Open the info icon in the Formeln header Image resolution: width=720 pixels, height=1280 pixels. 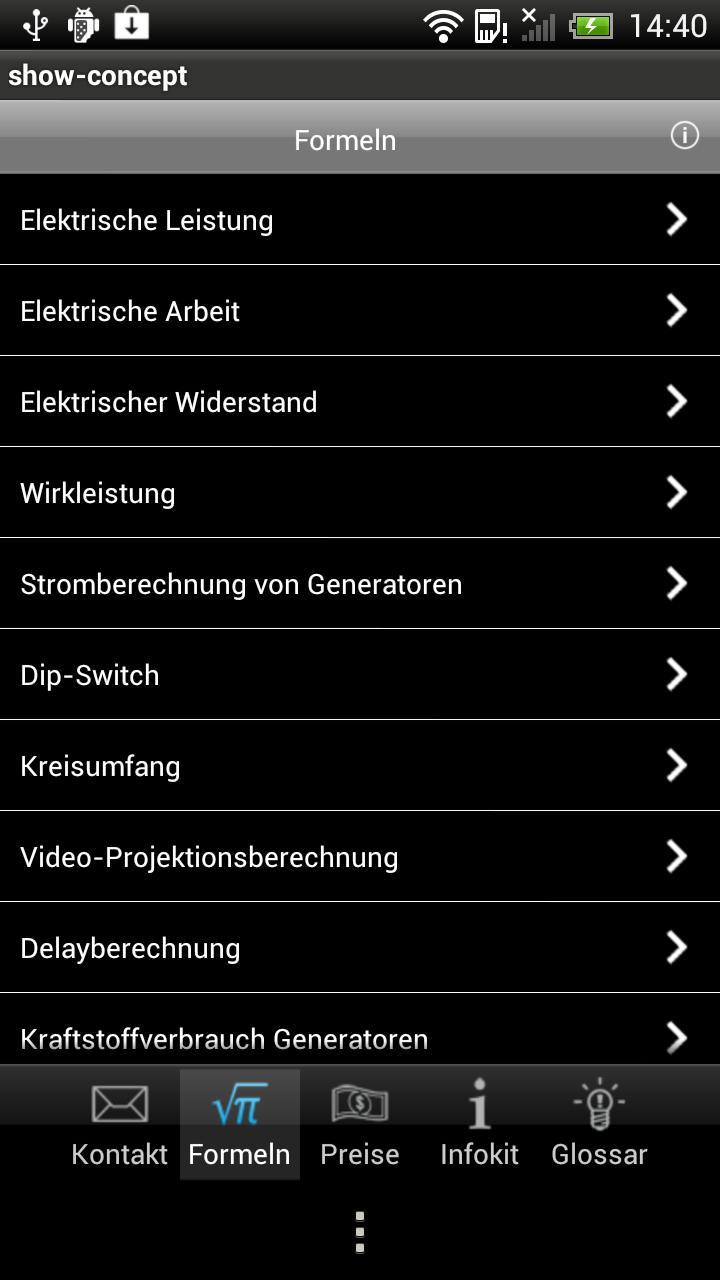click(x=684, y=136)
